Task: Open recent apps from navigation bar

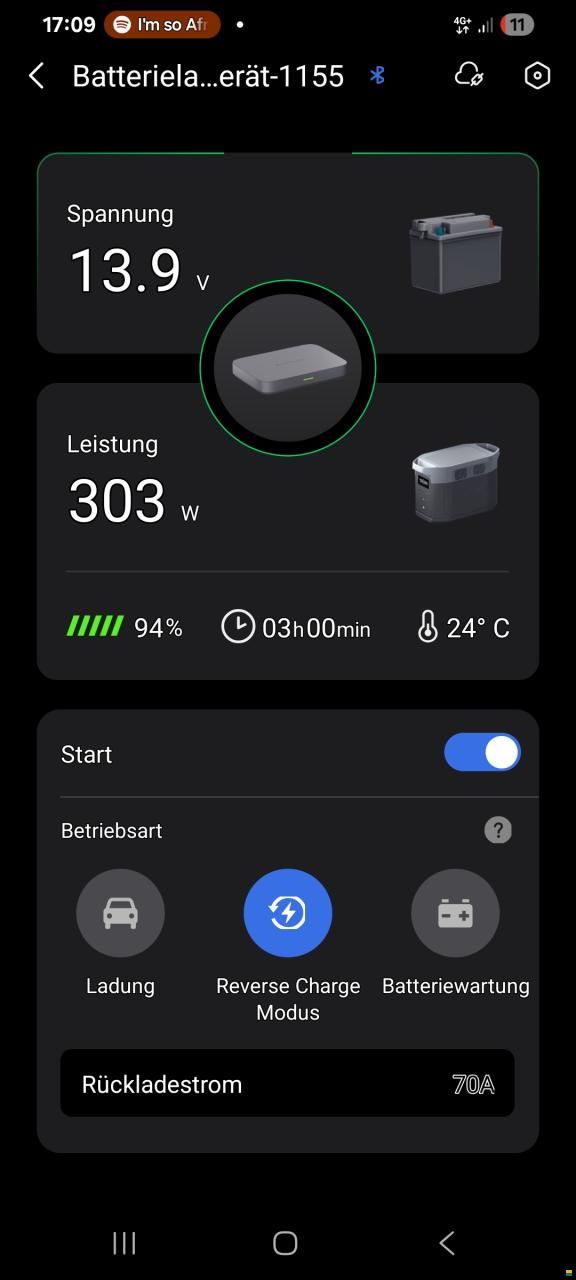Action: pyautogui.click(x=124, y=1242)
